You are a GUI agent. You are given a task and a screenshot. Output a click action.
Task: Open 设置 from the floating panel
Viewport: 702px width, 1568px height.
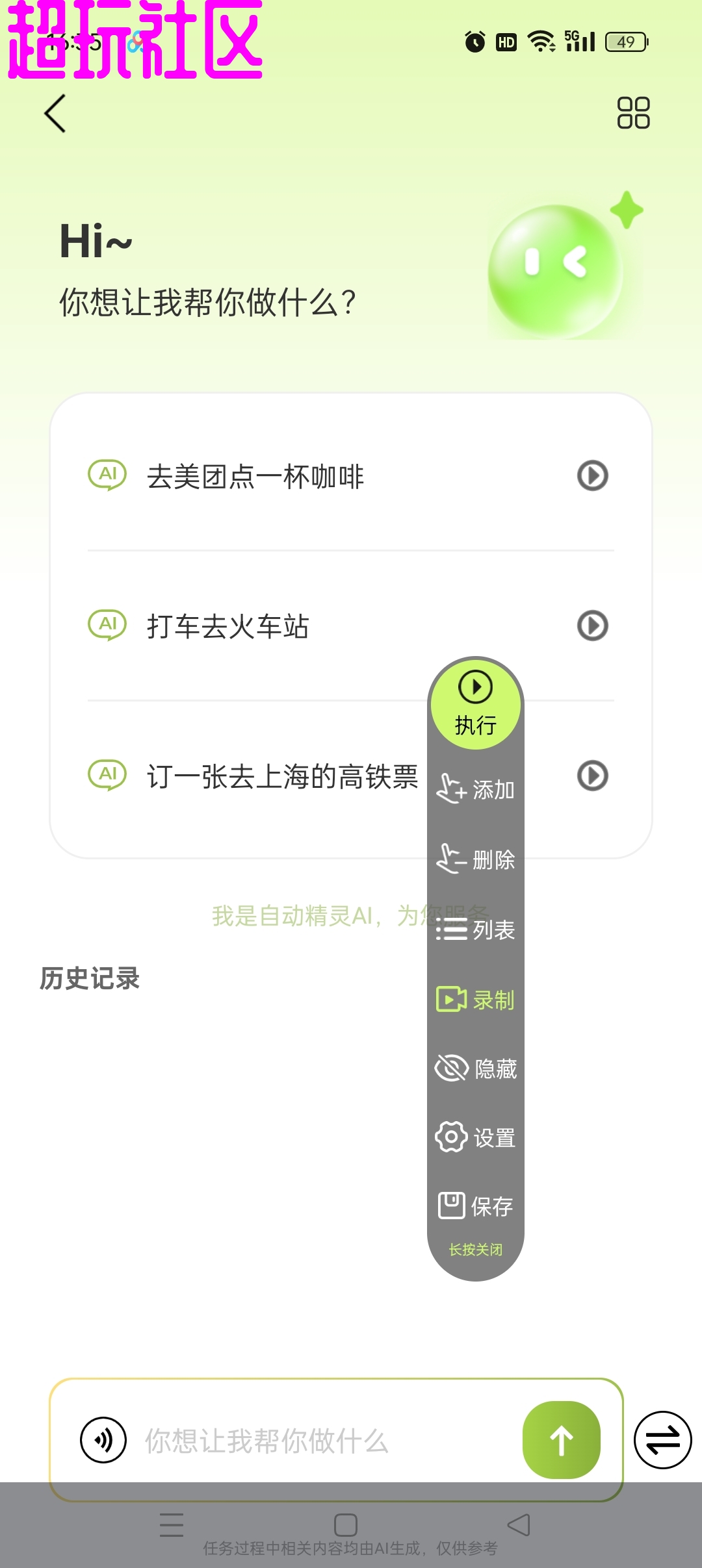coord(476,1137)
